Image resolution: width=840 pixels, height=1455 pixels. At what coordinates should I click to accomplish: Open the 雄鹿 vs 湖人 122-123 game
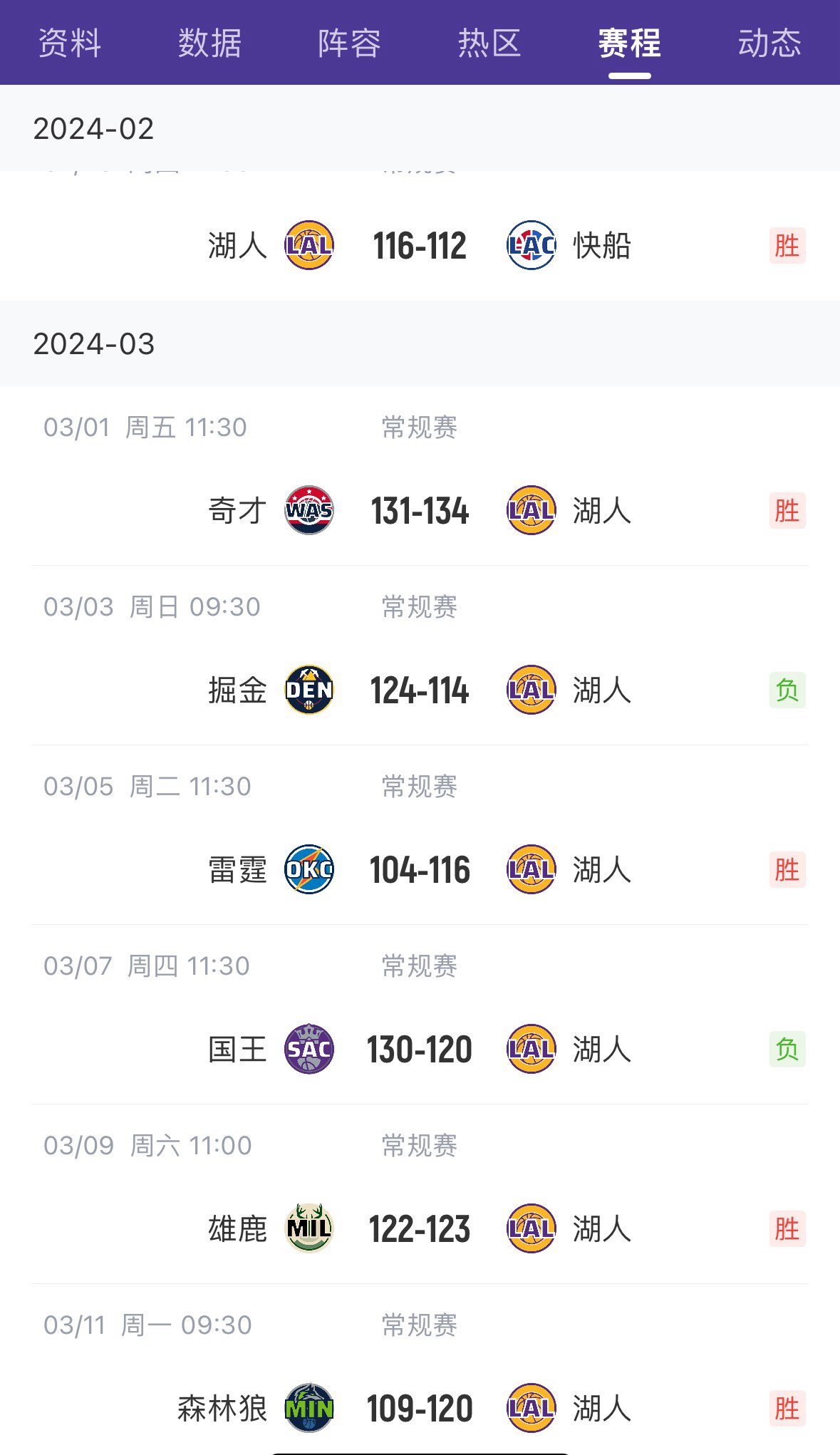(x=420, y=1229)
